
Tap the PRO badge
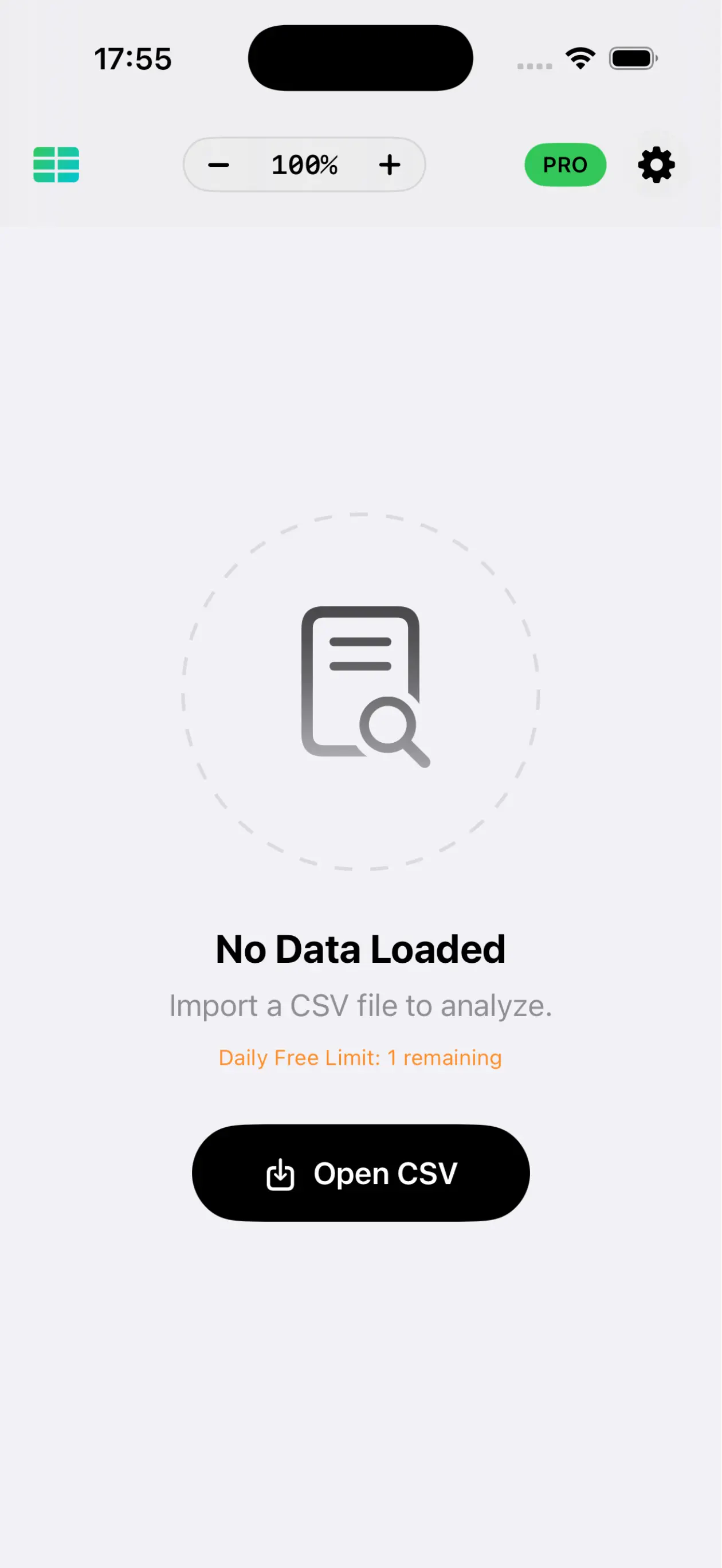click(x=565, y=164)
